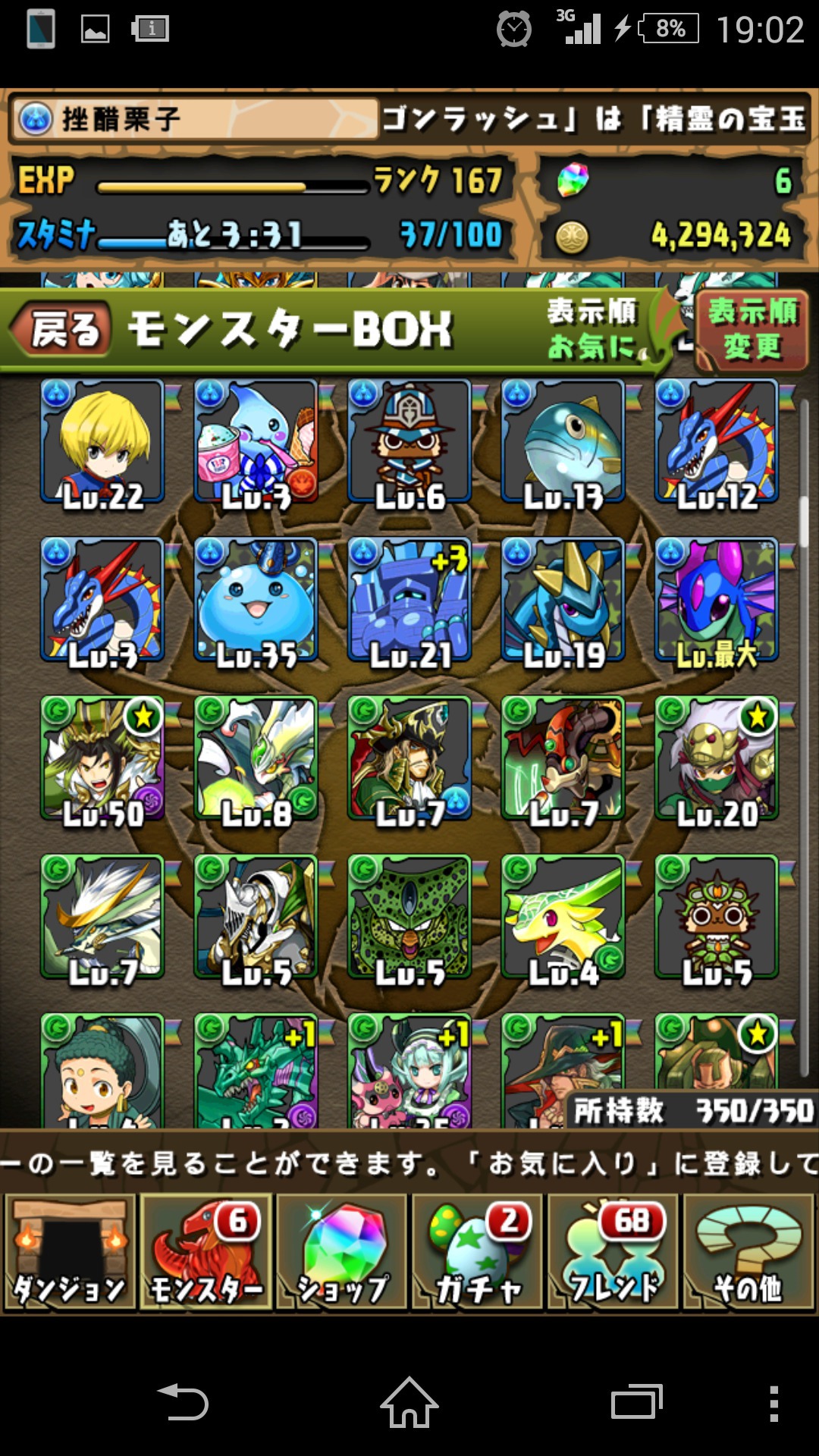Go to the Android home screen
This screenshot has height=1456, width=819.
click(409, 1401)
